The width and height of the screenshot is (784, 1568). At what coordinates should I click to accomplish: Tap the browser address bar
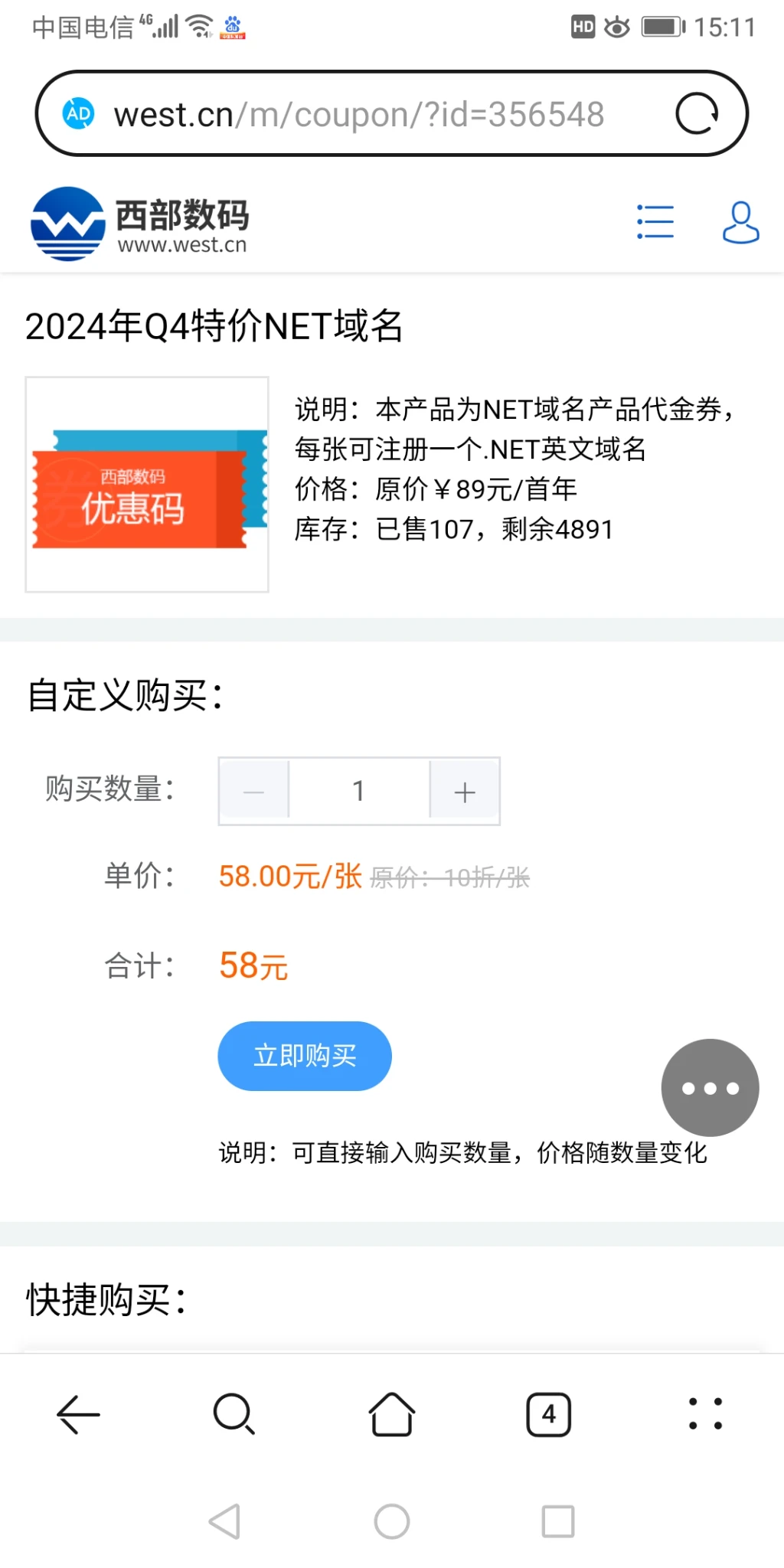tap(360, 114)
